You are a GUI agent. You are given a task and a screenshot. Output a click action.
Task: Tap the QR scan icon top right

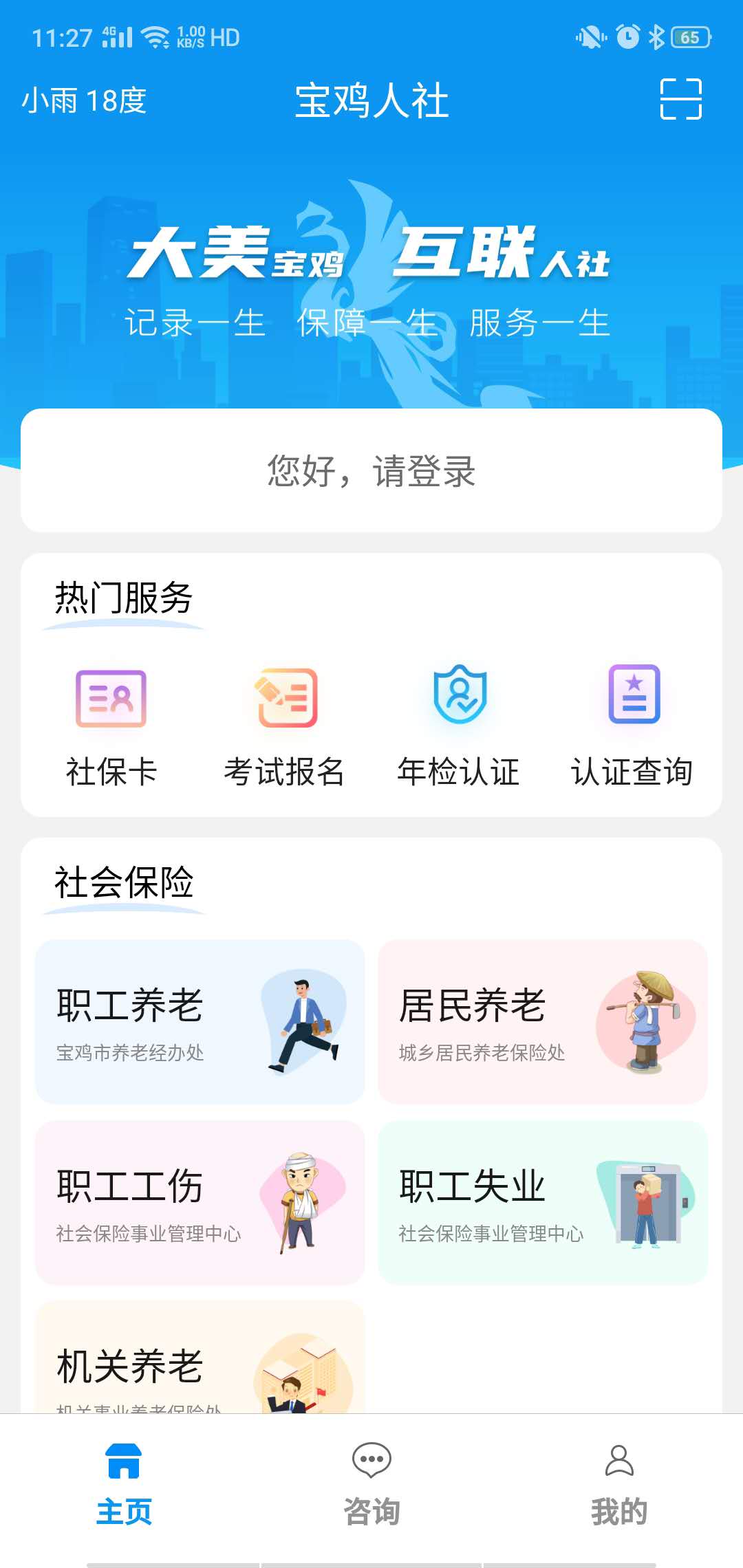coord(682,99)
